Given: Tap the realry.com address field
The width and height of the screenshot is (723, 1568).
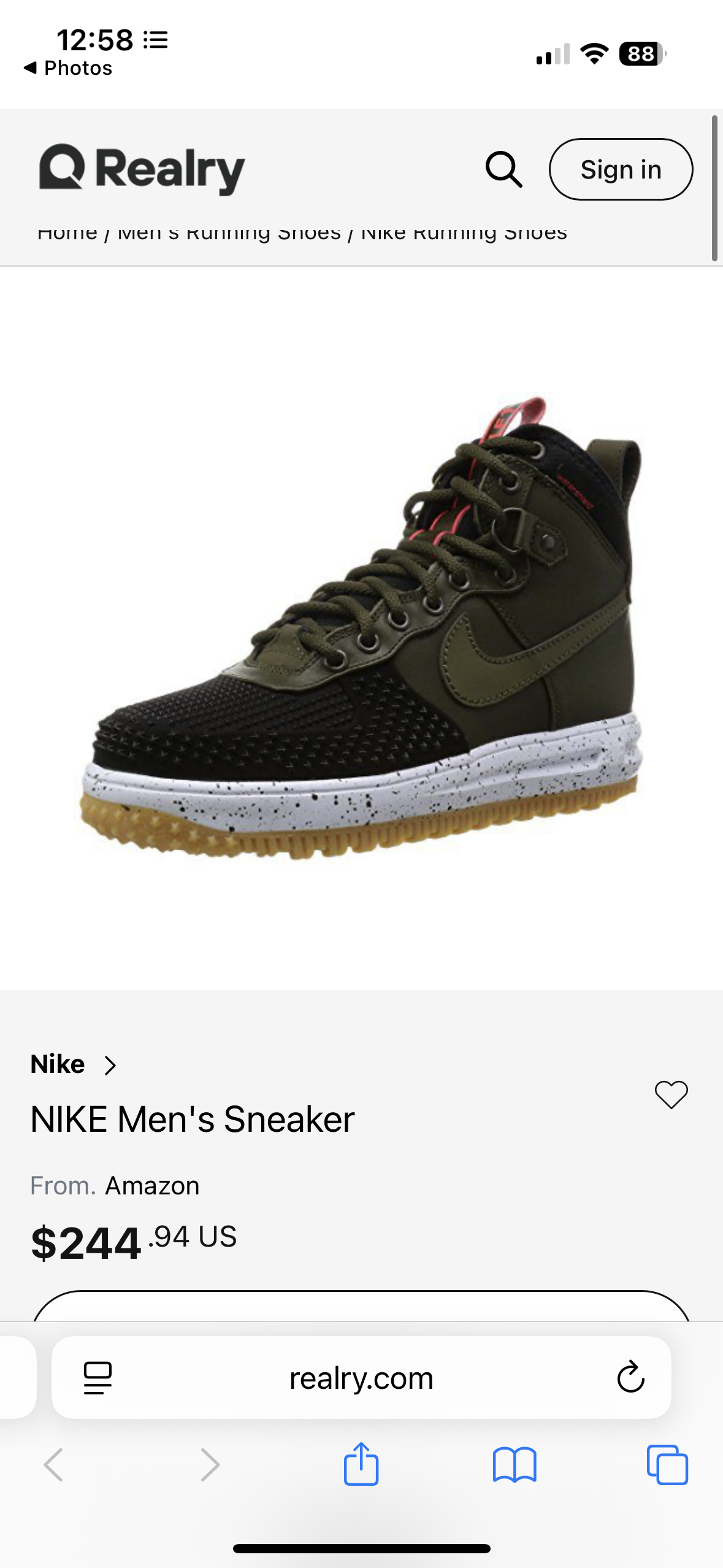Looking at the screenshot, I should 361,1377.
